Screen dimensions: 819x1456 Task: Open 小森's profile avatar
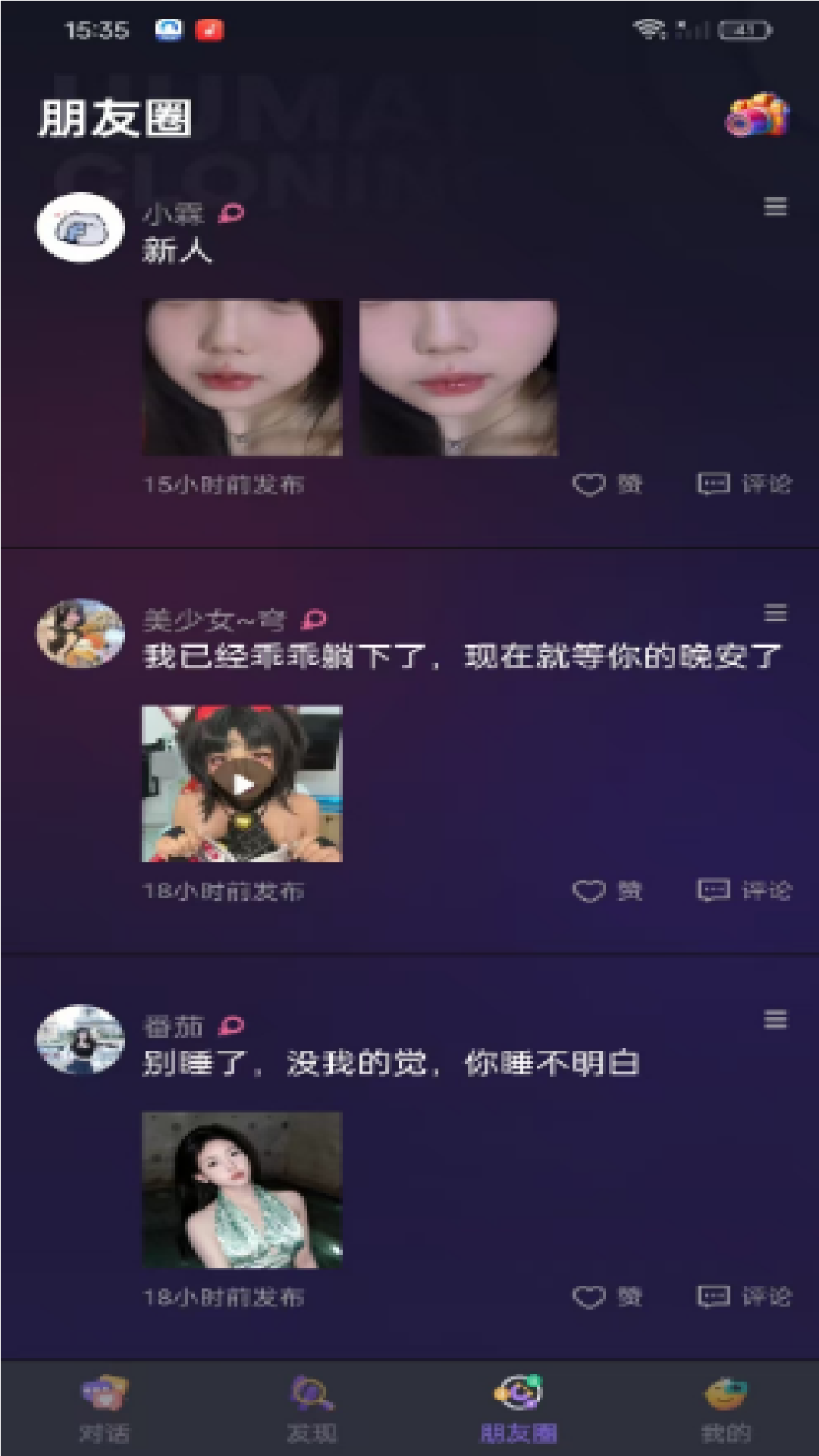coord(80,227)
